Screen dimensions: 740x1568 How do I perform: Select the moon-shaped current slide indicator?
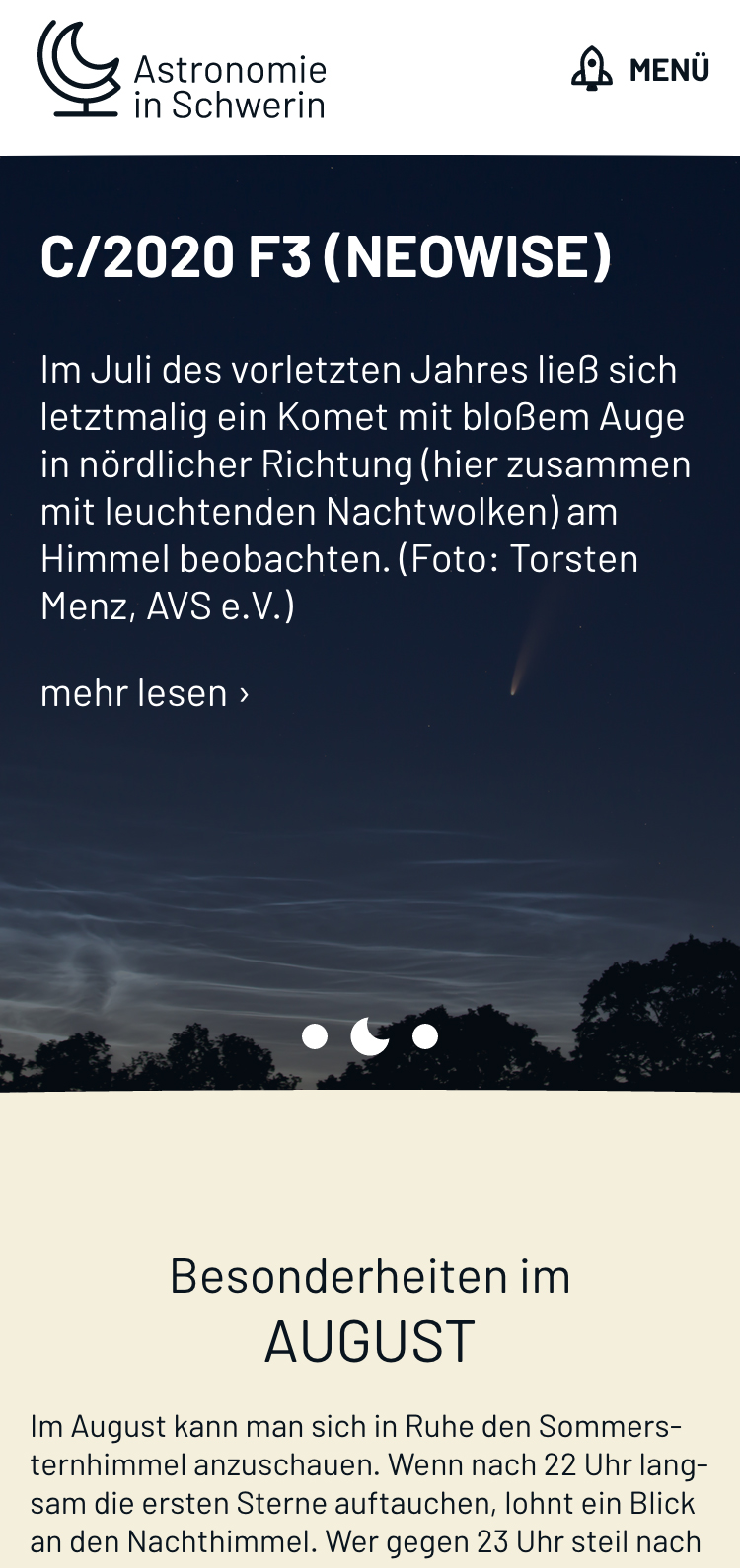(370, 1036)
